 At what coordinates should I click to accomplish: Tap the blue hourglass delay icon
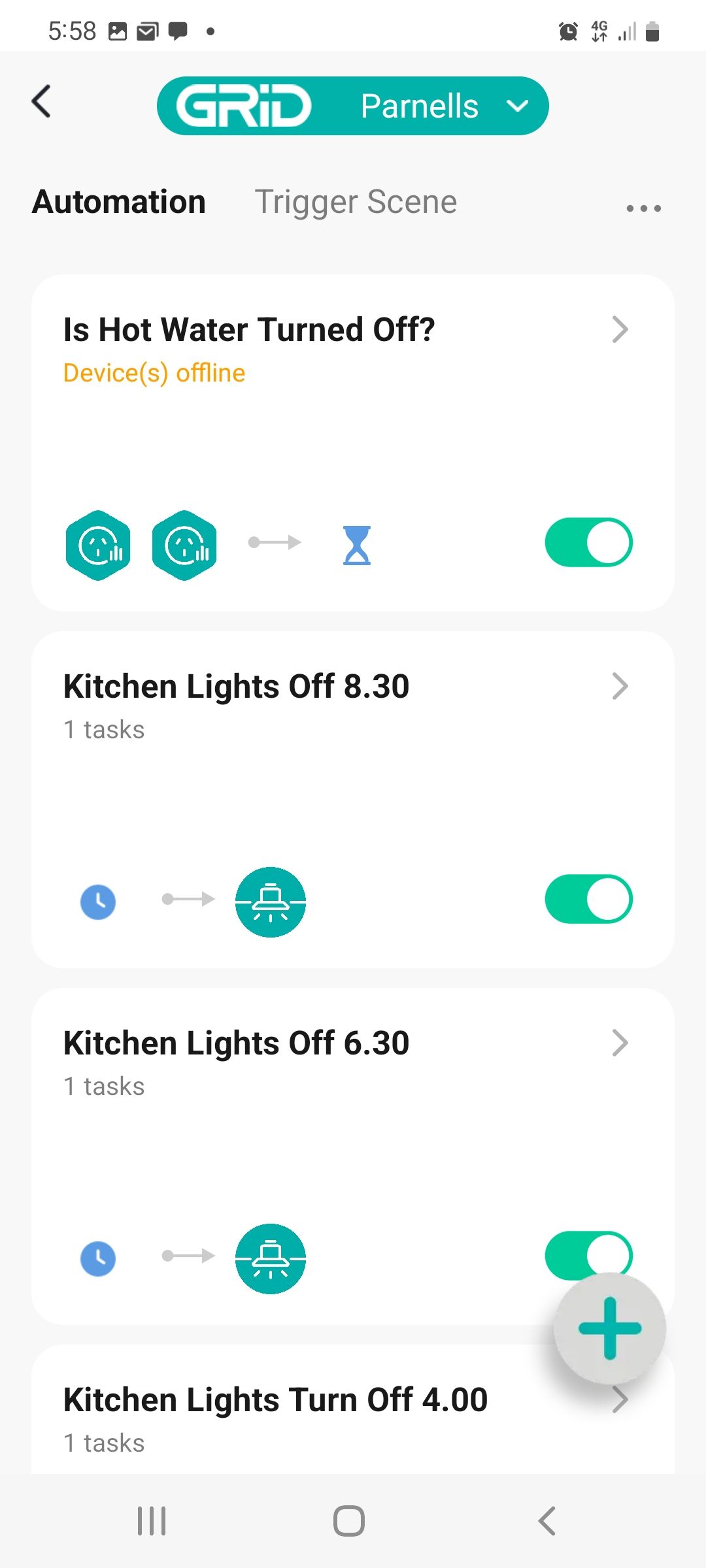click(356, 542)
